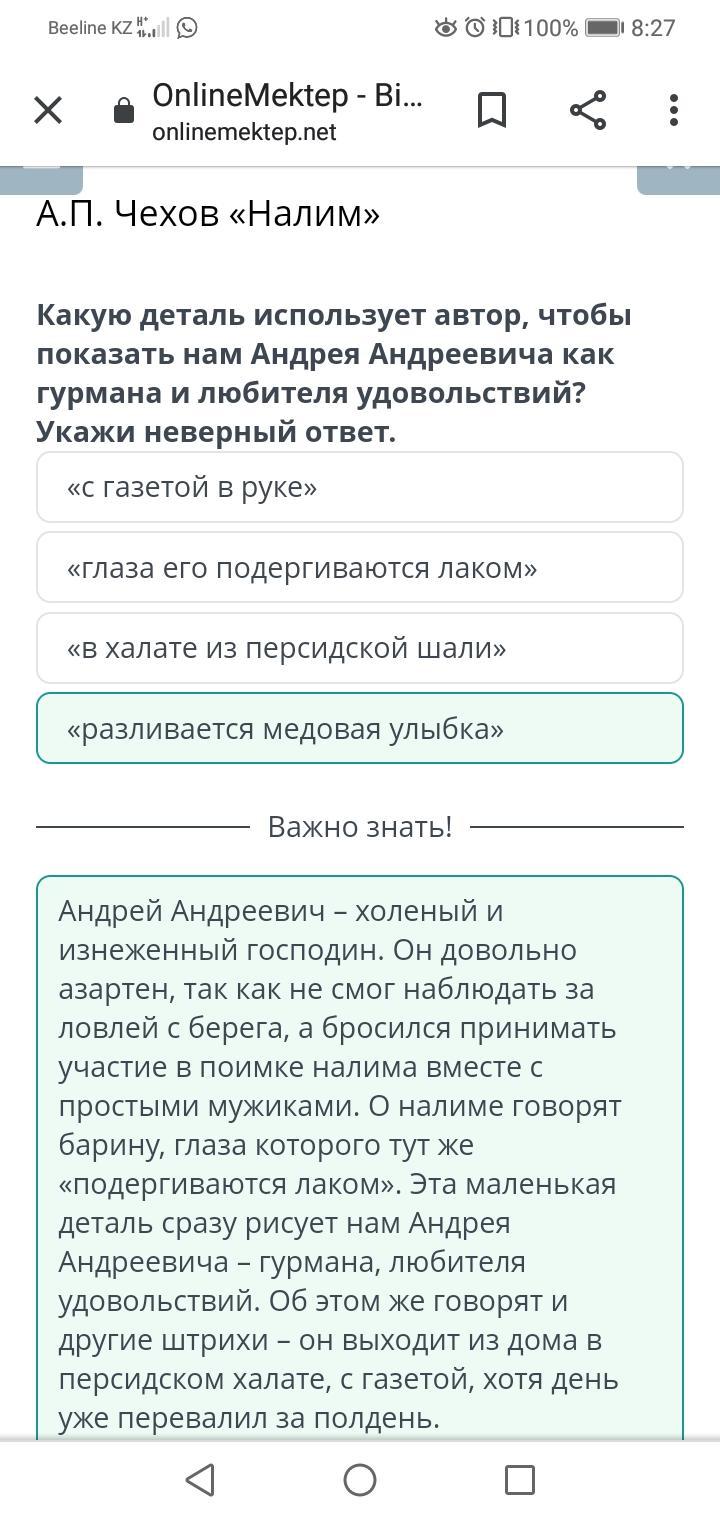Image resolution: width=720 pixels, height=1520 pixels.
Task: Close the browser tab with X
Action: pos(48,110)
